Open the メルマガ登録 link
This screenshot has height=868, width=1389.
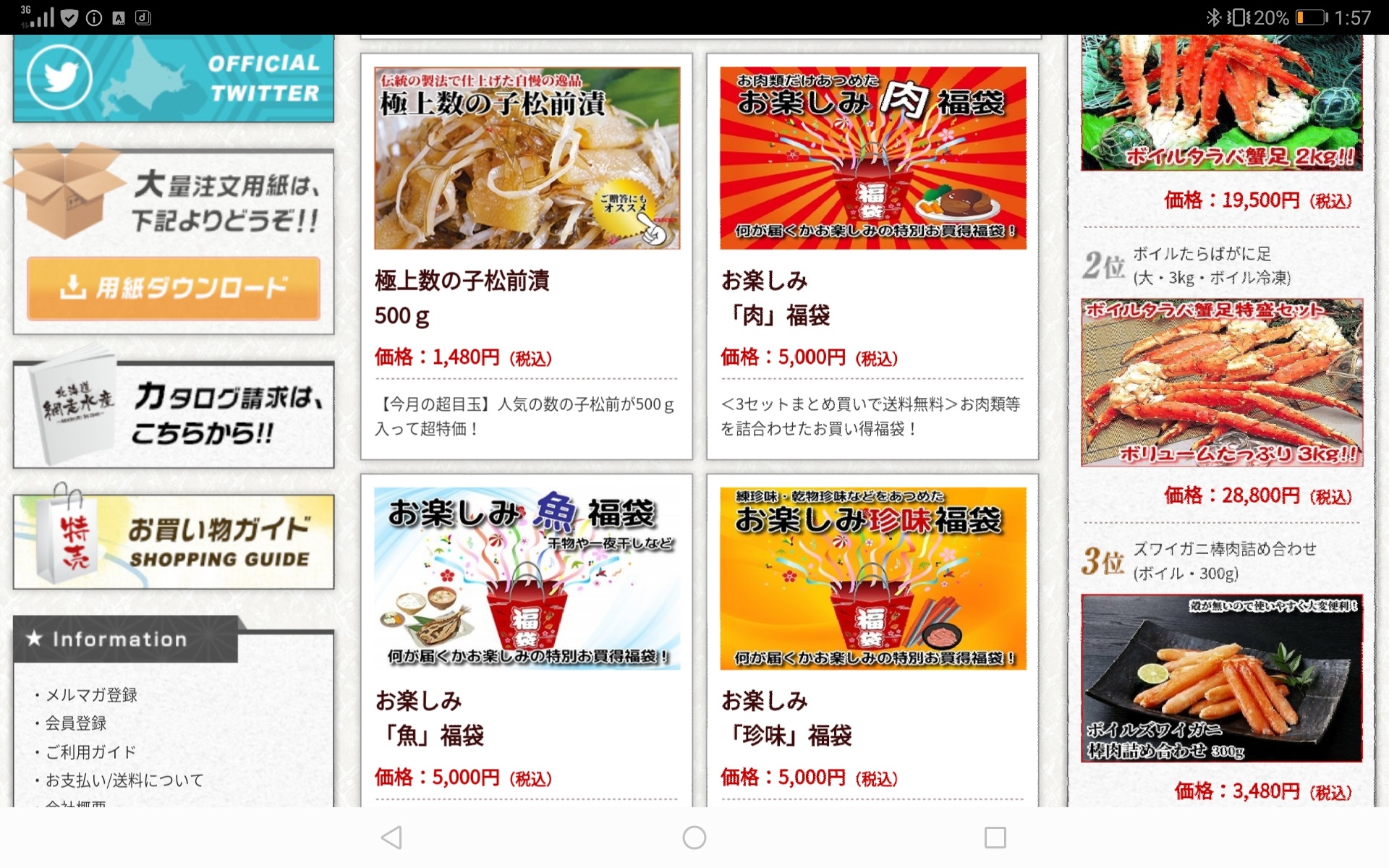pyautogui.click(x=91, y=695)
